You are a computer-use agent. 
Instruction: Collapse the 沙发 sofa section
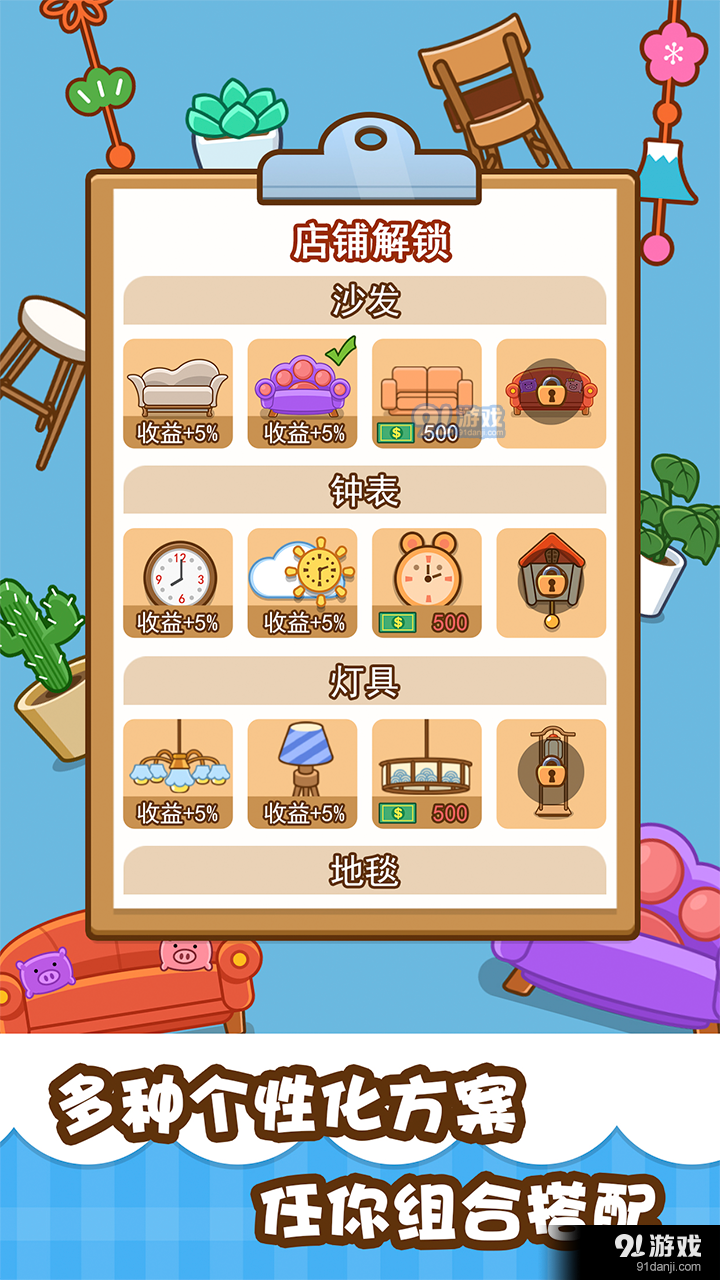tap(365, 297)
